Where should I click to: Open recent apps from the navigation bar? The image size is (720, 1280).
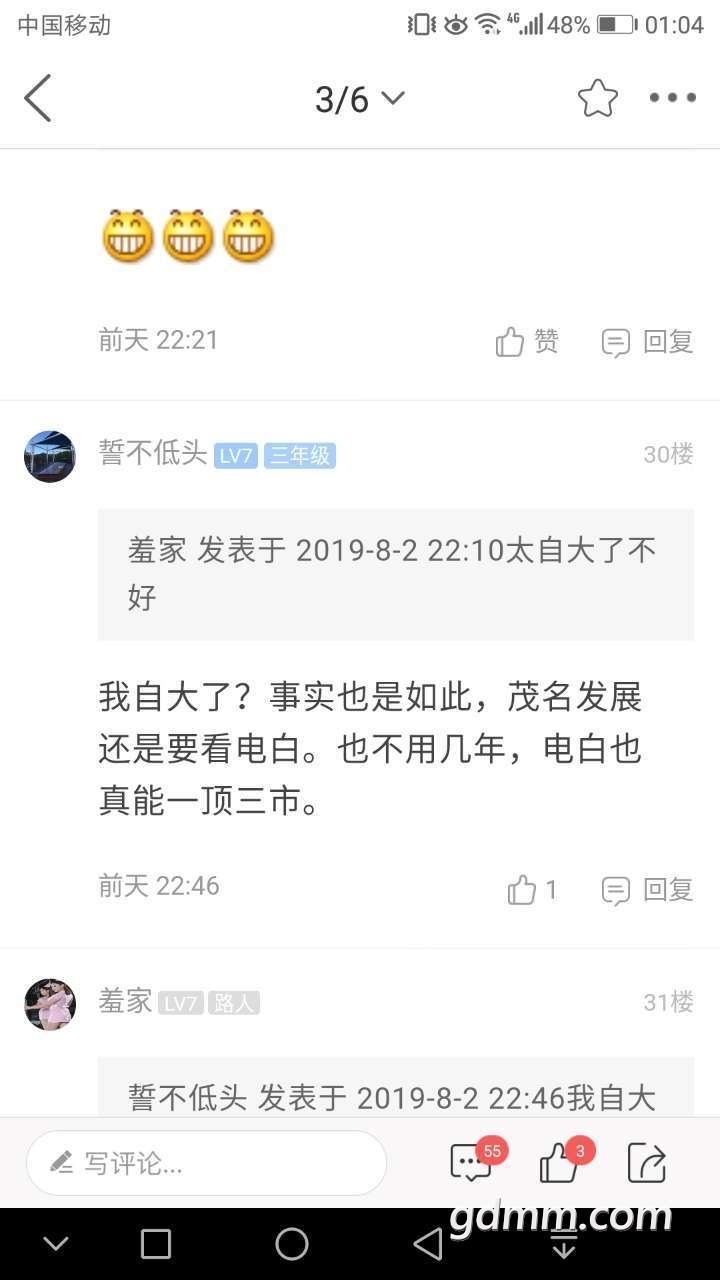[x=156, y=1244]
